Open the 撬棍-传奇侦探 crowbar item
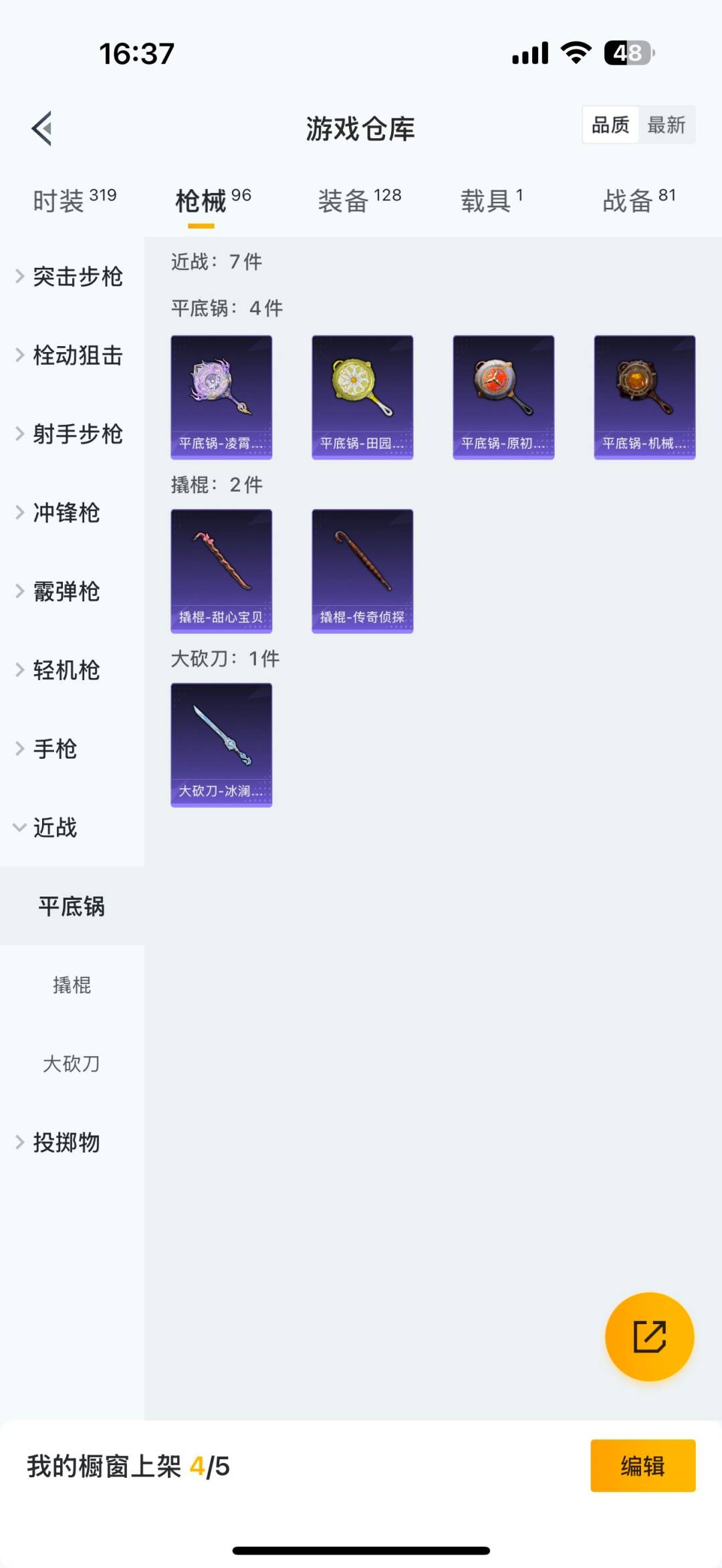 [362, 571]
